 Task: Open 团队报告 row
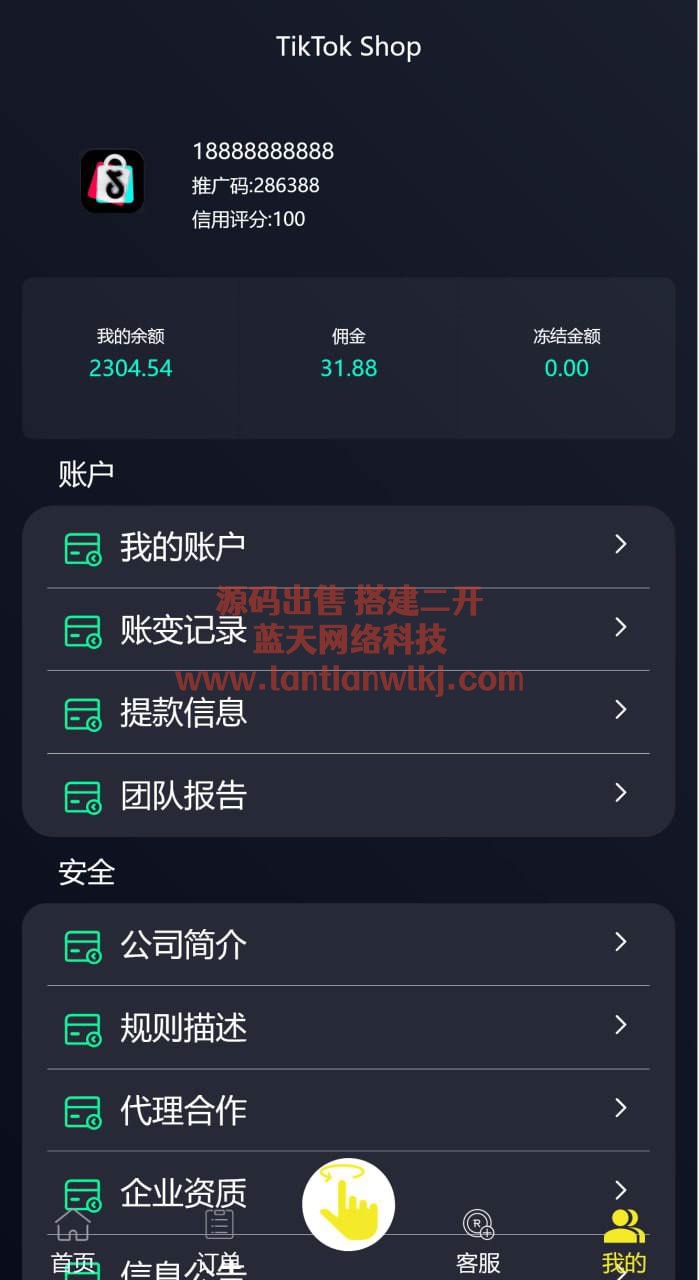348,796
